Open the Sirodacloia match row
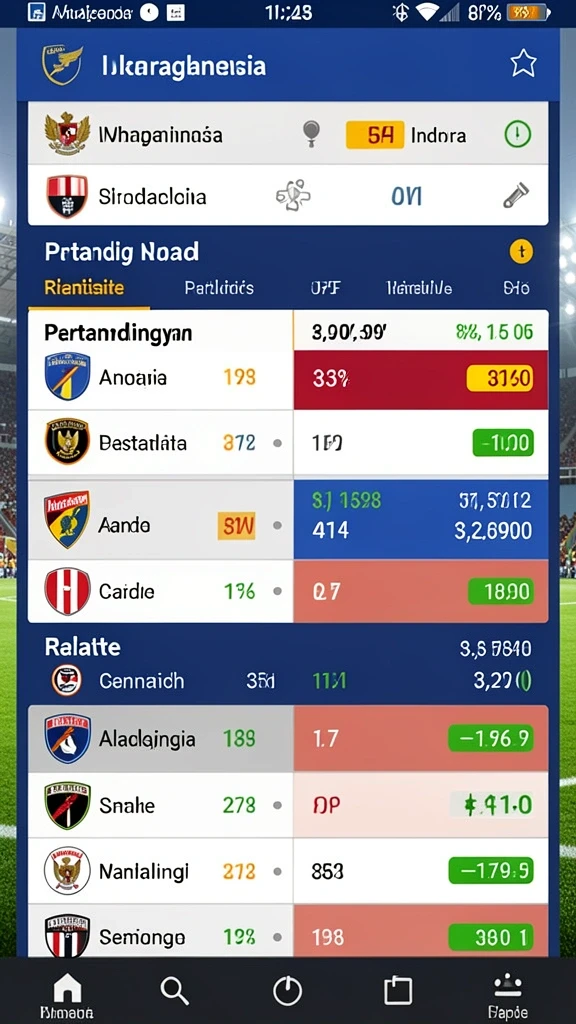The height and width of the screenshot is (1024, 576). point(288,195)
